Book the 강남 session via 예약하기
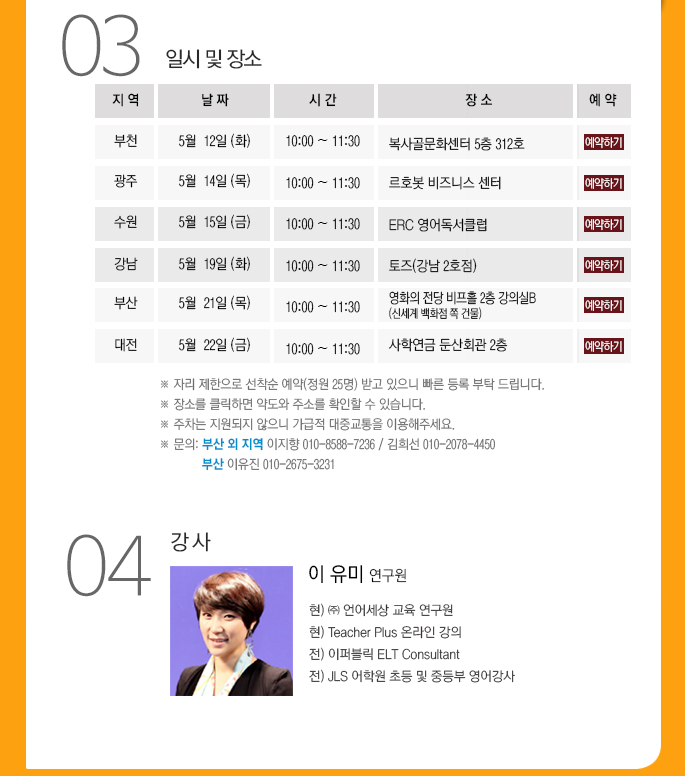The image size is (685, 776). coord(604,265)
